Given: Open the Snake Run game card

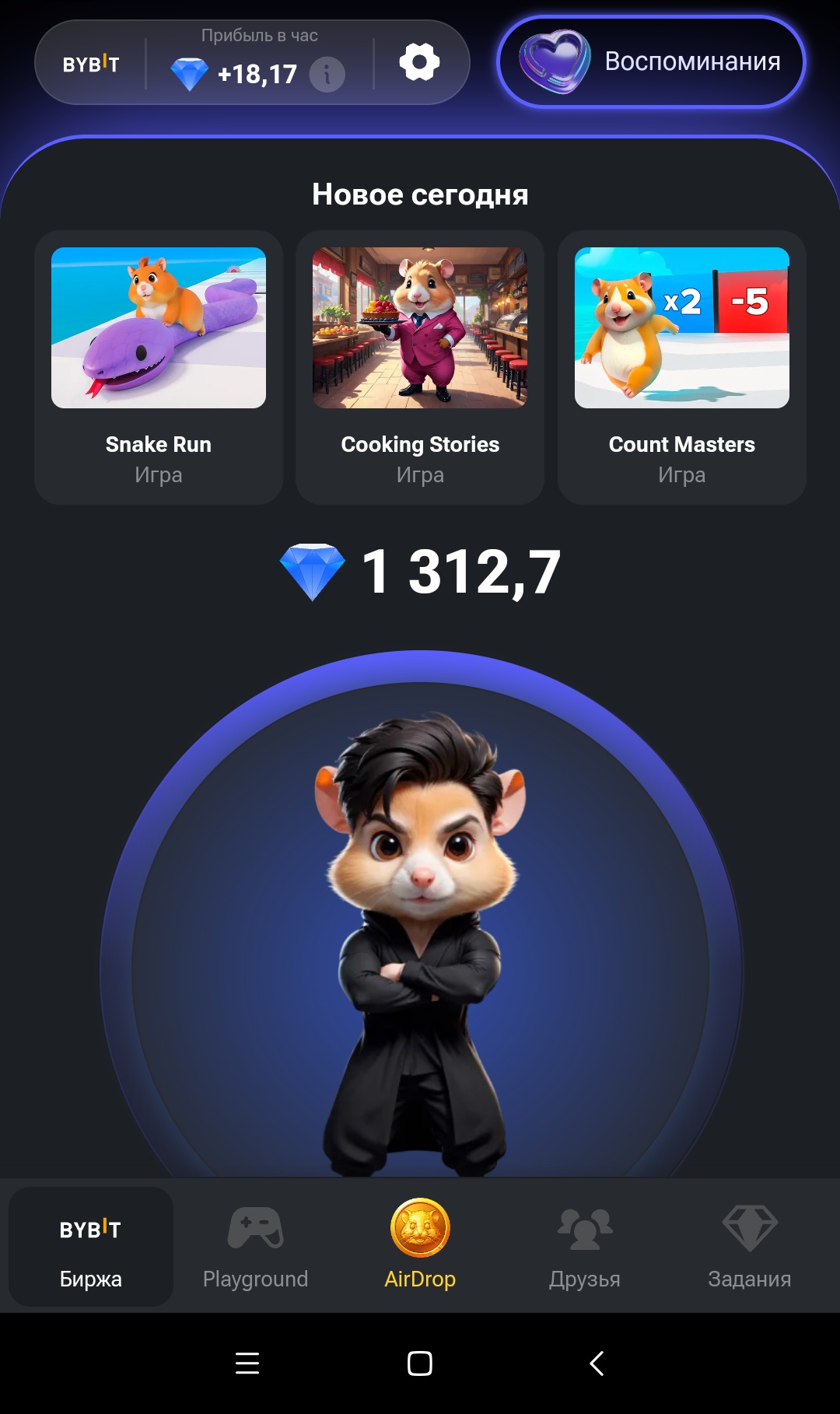Looking at the screenshot, I should [x=159, y=367].
